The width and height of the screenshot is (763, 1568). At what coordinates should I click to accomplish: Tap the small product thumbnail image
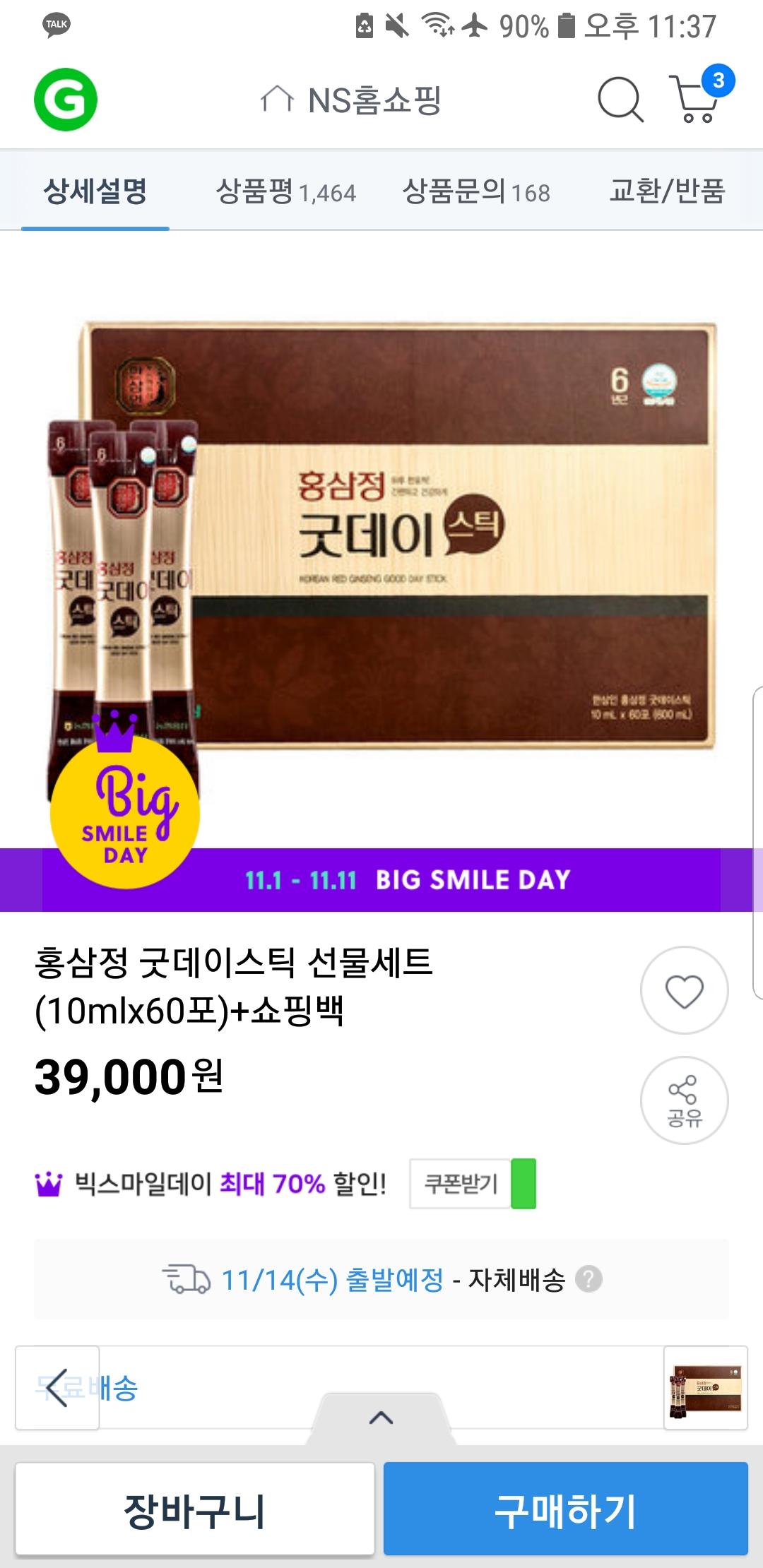click(705, 1389)
